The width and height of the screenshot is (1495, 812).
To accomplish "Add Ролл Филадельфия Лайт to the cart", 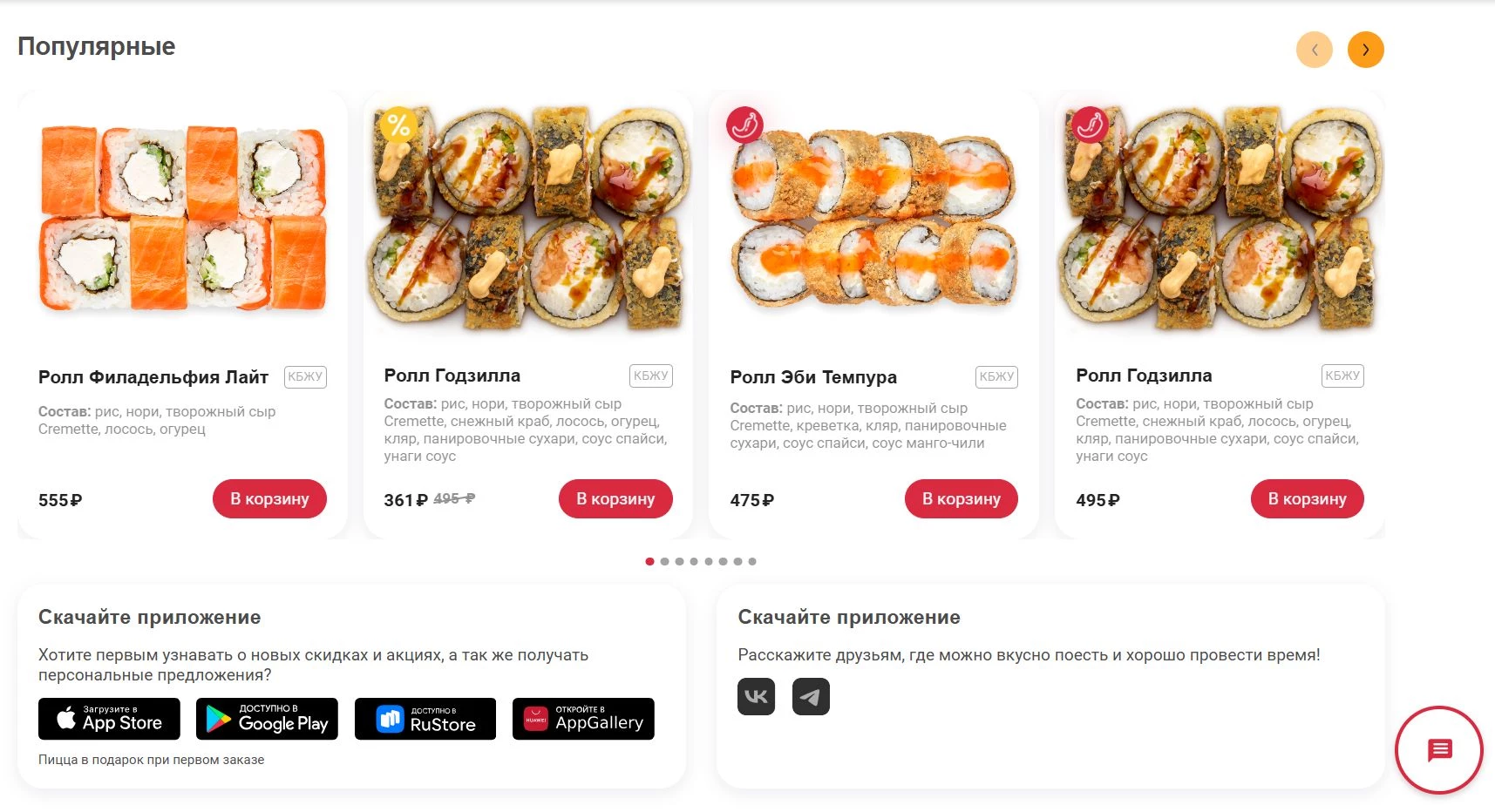I will coord(269,499).
